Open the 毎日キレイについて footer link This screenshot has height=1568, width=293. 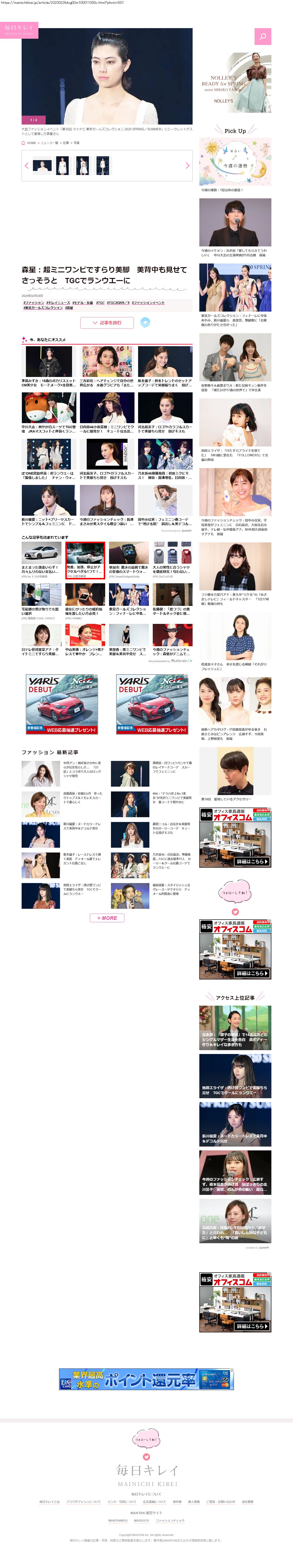click(146, 1494)
